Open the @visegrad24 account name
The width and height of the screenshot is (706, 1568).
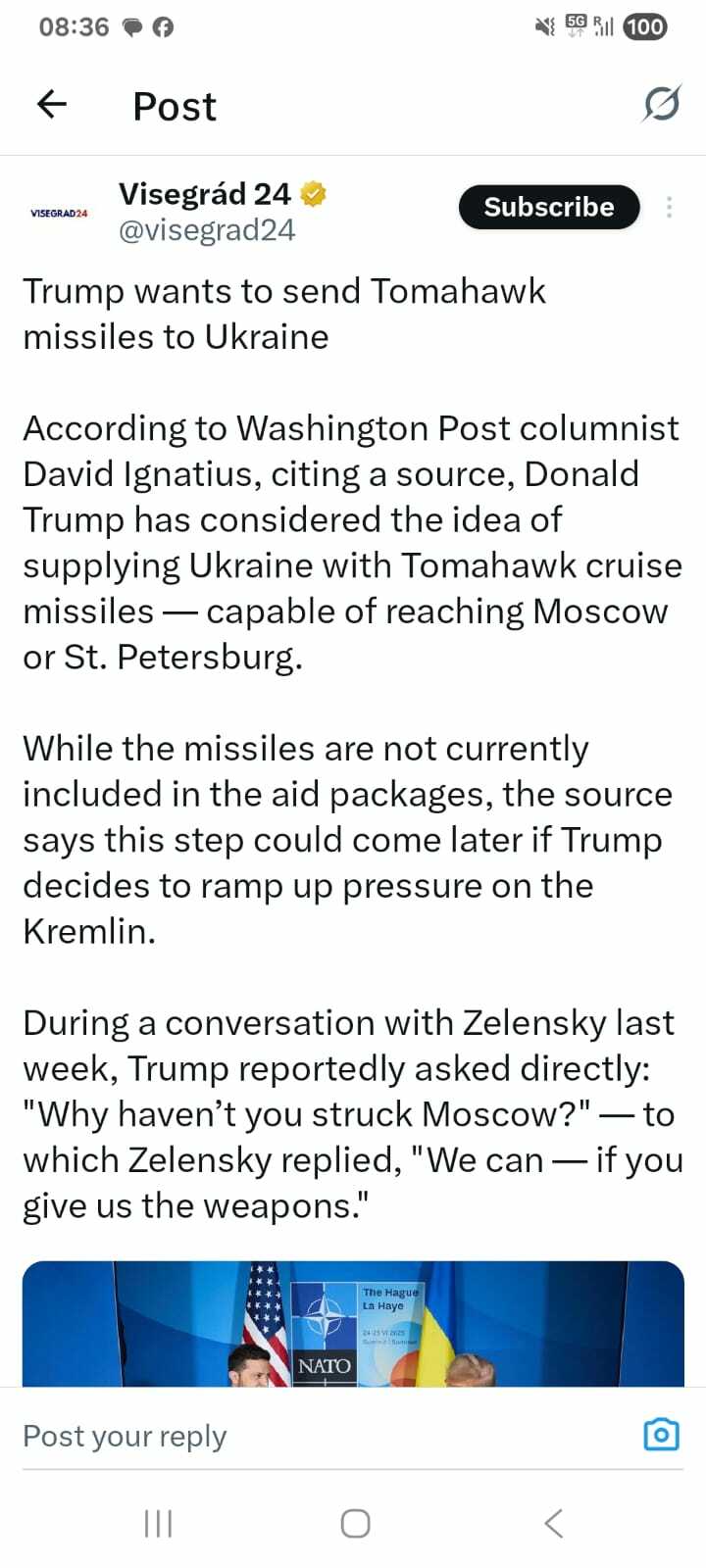[x=207, y=229]
